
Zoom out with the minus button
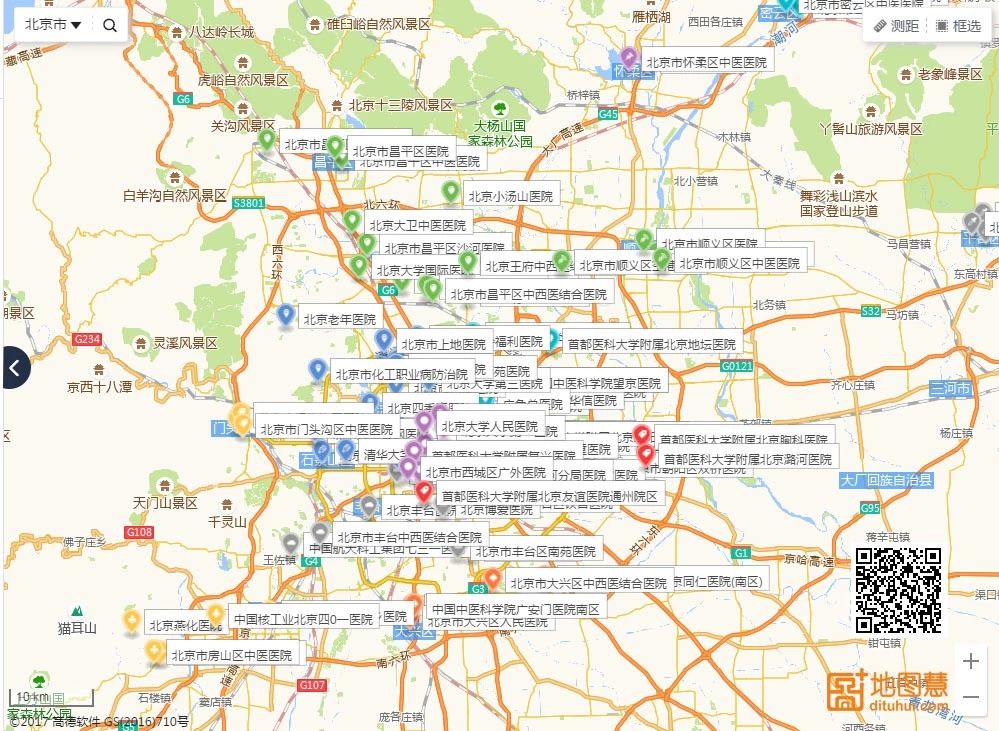tap(970, 696)
